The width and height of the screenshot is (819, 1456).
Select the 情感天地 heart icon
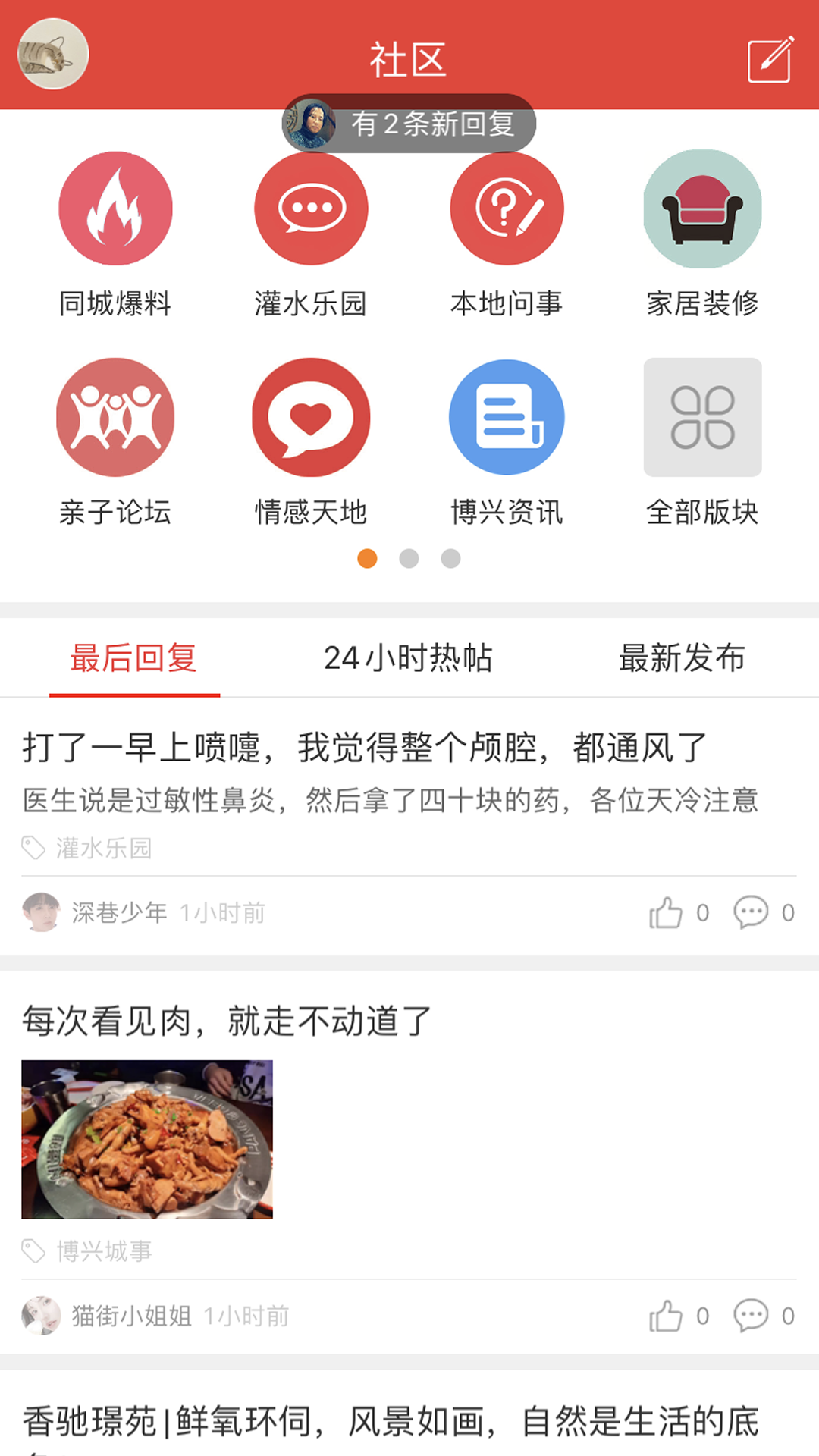311,417
